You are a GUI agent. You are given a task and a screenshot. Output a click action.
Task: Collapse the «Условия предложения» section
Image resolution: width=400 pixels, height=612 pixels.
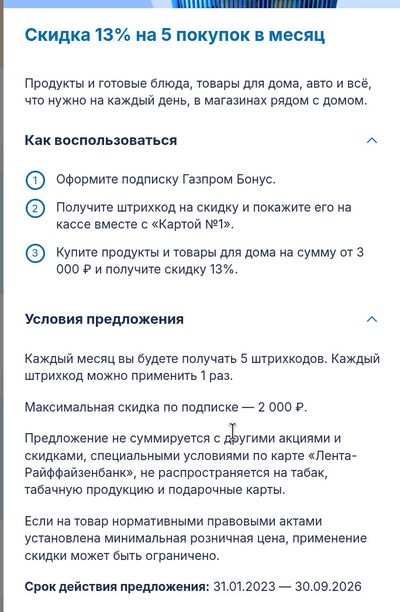pyautogui.click(x=372, y=319)
